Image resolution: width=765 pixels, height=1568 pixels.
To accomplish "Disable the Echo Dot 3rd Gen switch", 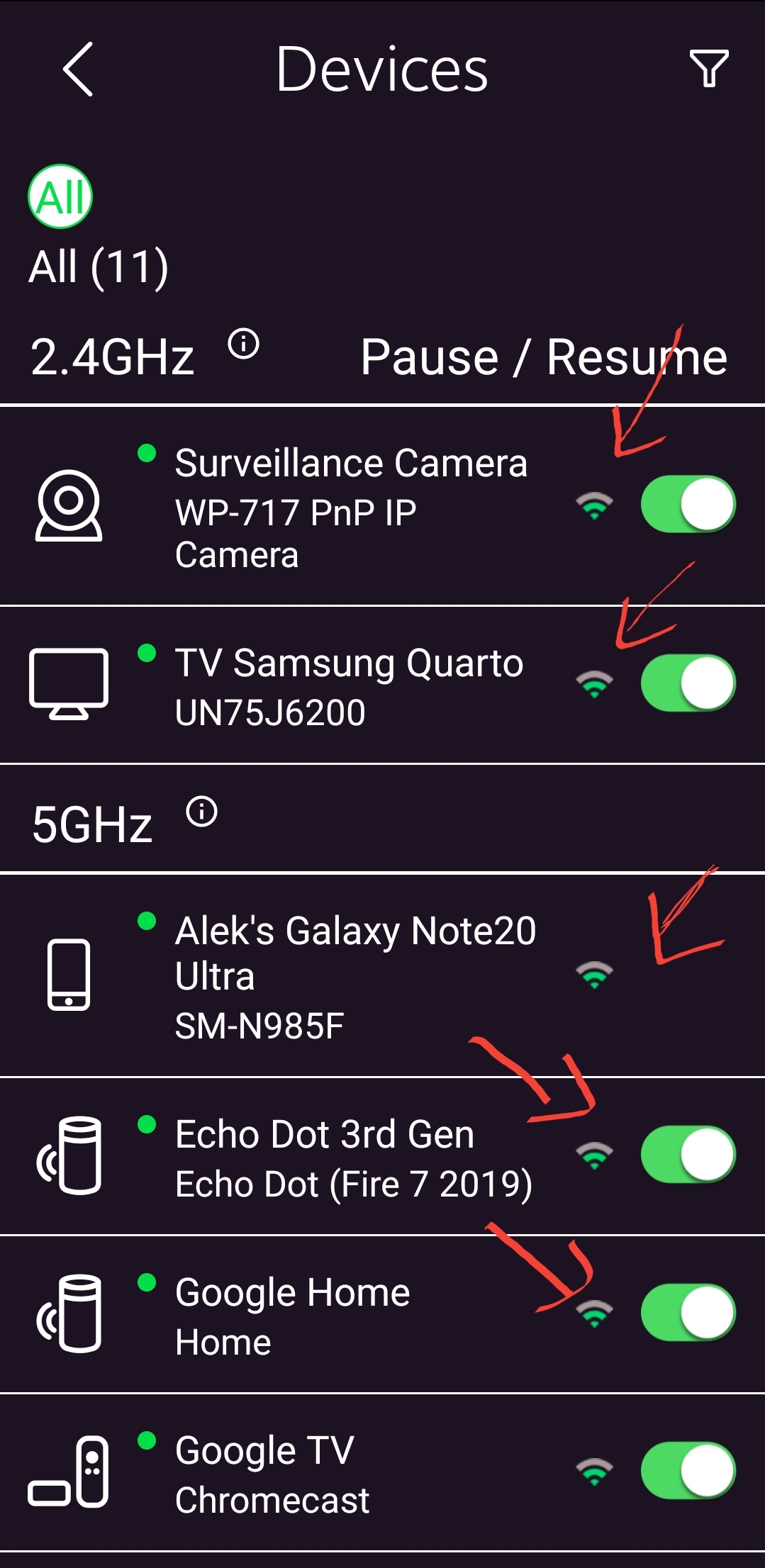I will pos(687,1154).
